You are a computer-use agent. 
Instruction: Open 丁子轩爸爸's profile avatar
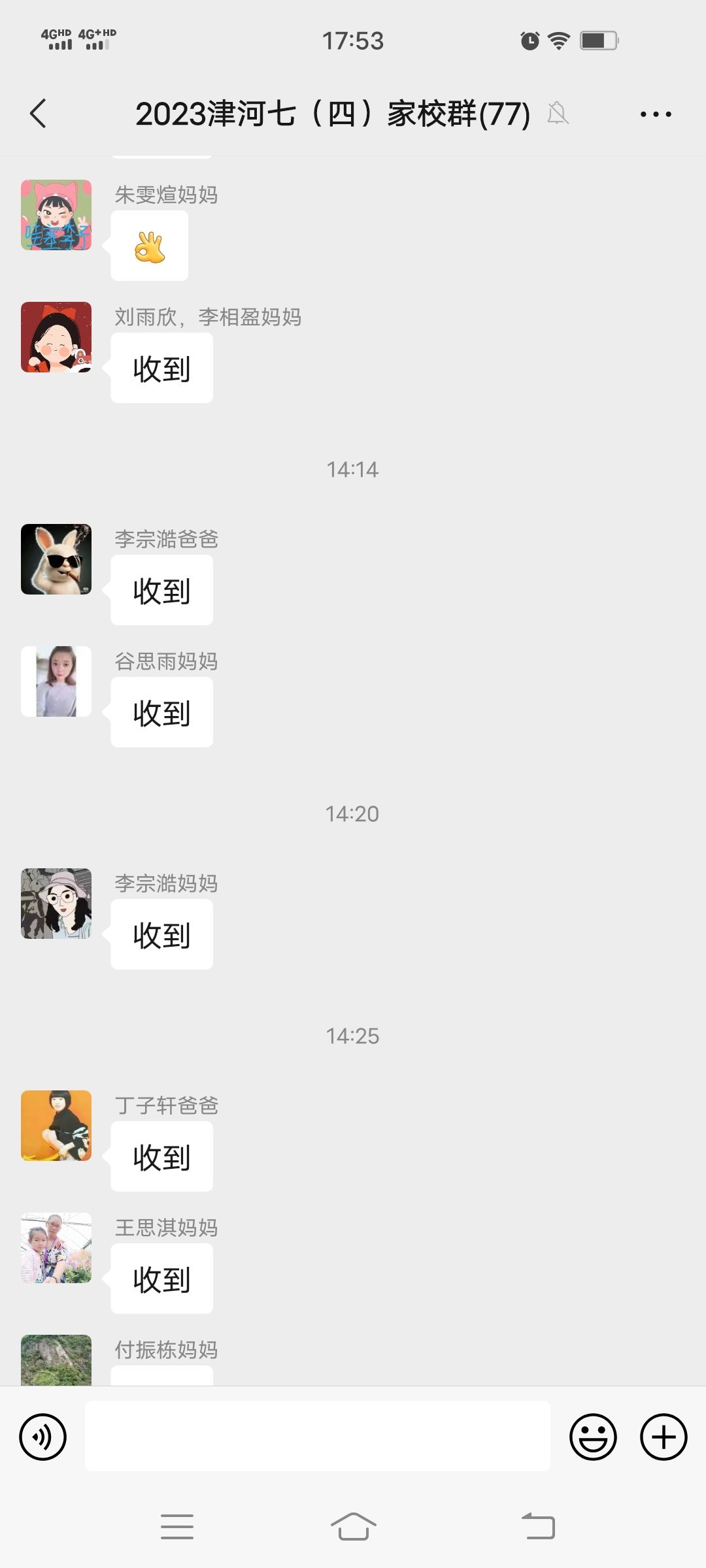tap(56, 1126)
